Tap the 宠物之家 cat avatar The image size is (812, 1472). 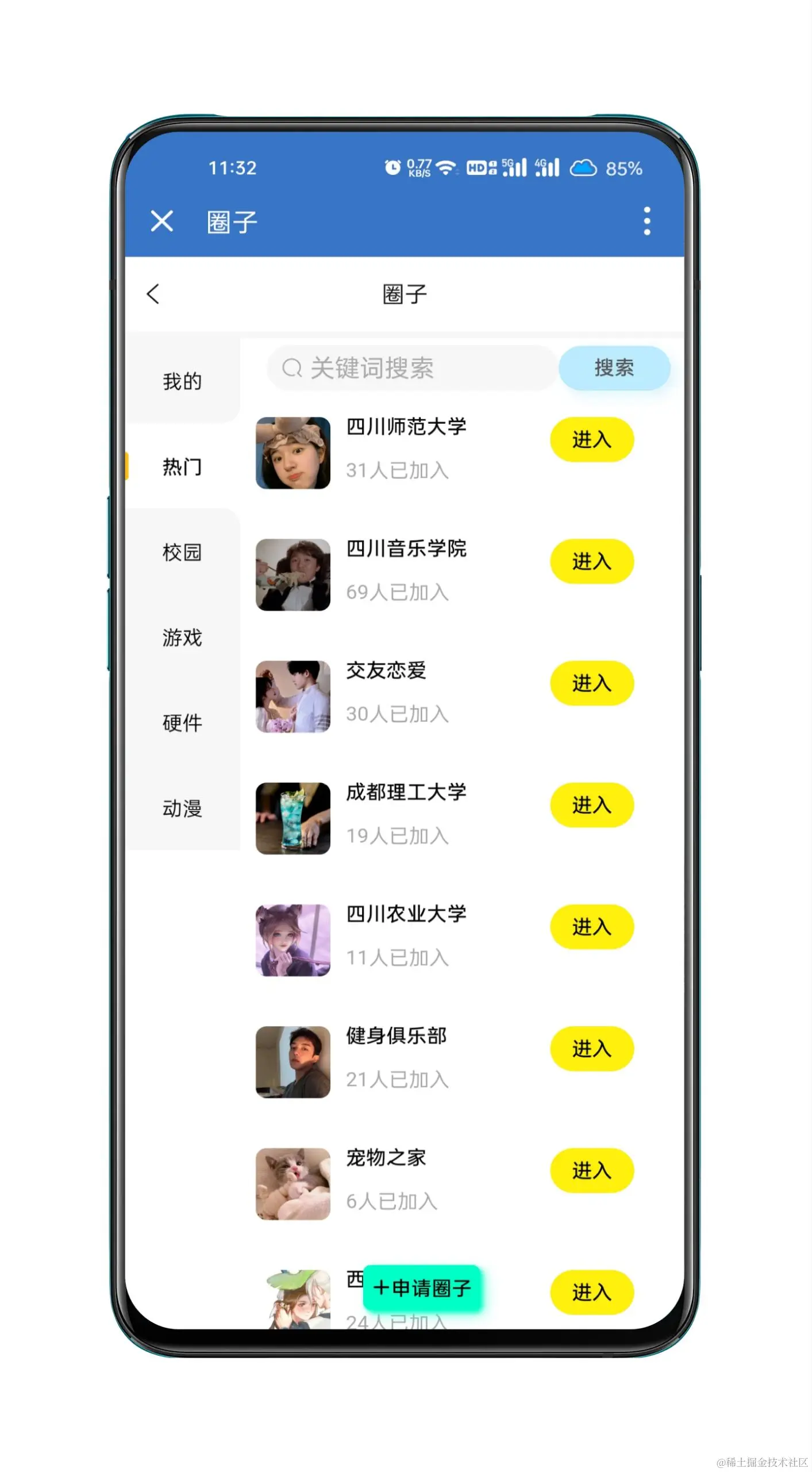(x=293, y=1184)
